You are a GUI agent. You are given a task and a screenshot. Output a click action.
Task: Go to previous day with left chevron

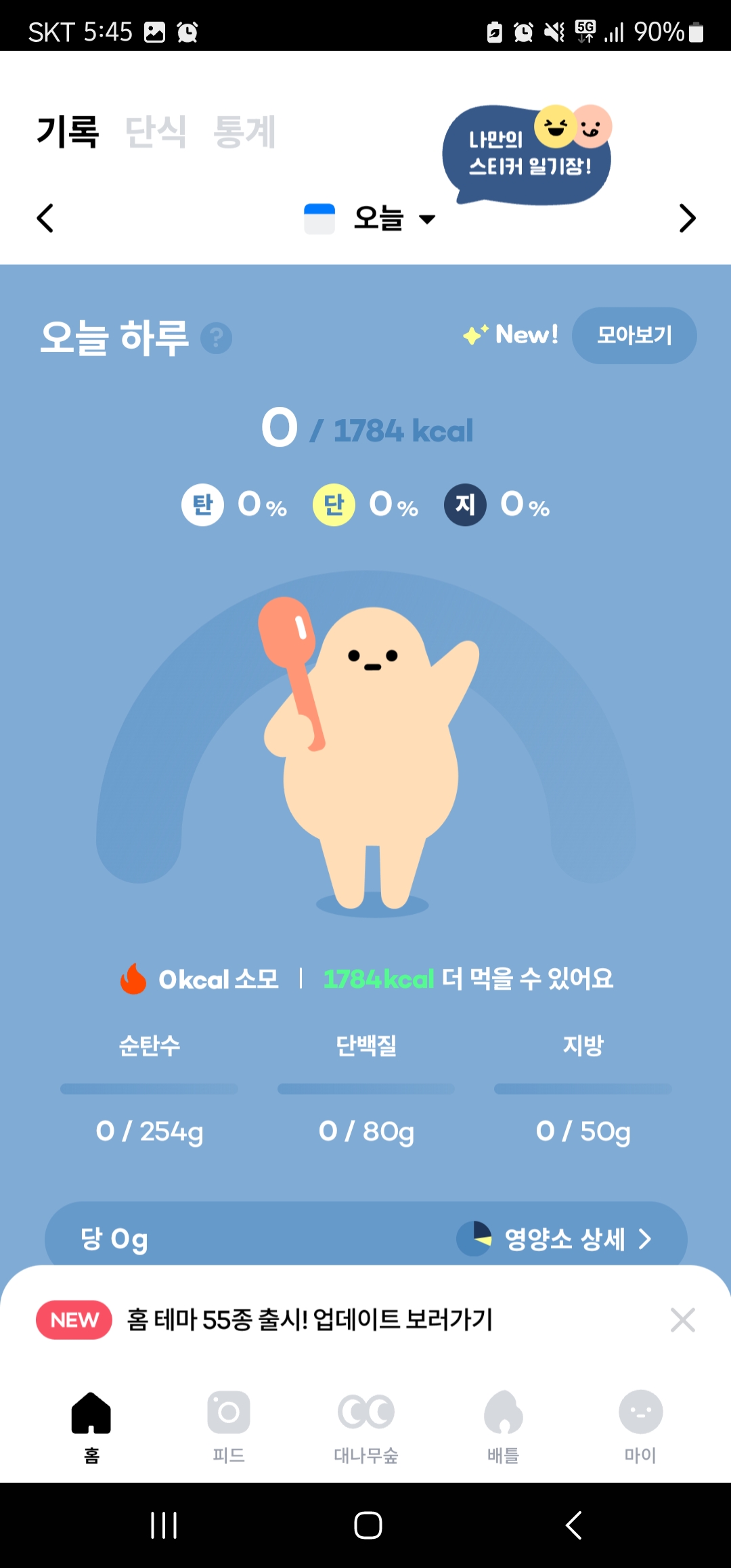[x=45, y=219]
